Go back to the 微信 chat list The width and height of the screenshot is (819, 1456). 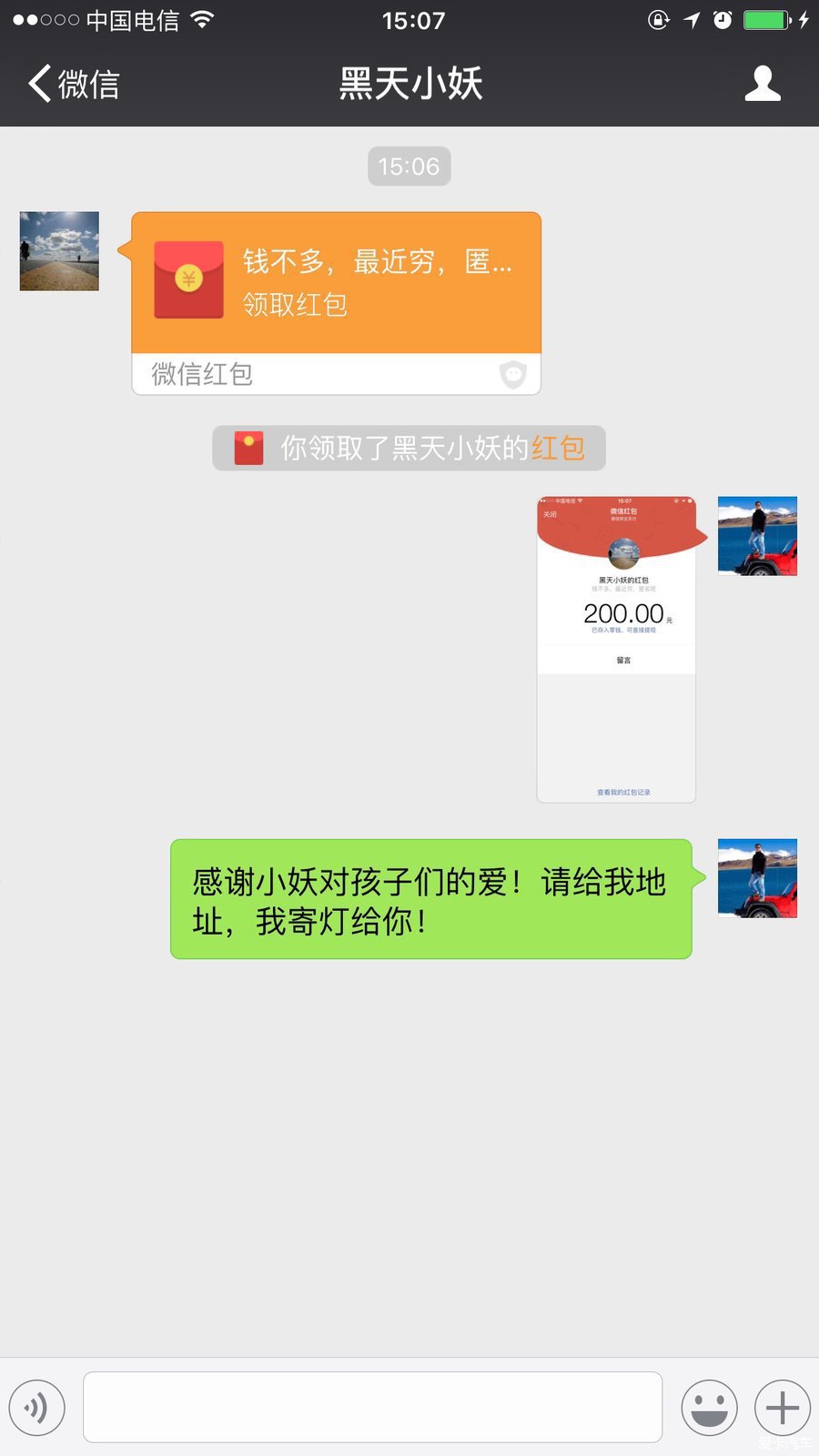73,85
